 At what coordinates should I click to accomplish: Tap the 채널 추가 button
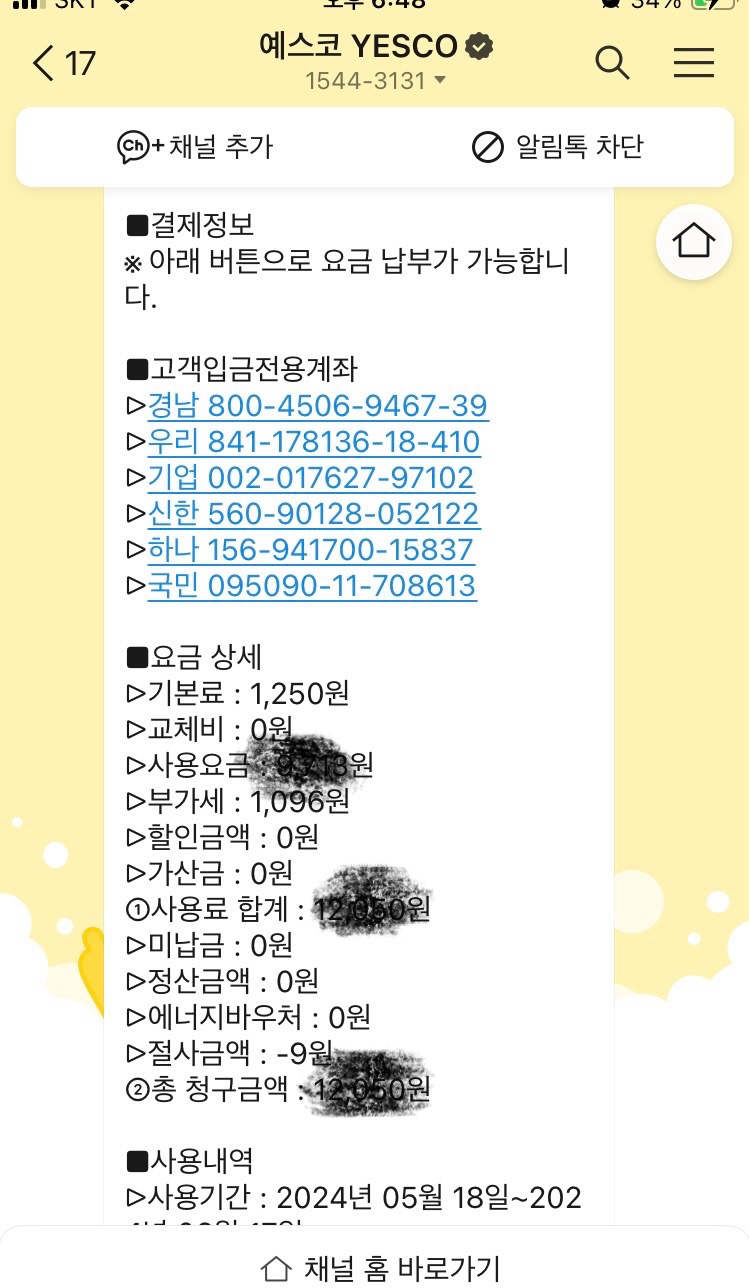[x=195, y=148]
